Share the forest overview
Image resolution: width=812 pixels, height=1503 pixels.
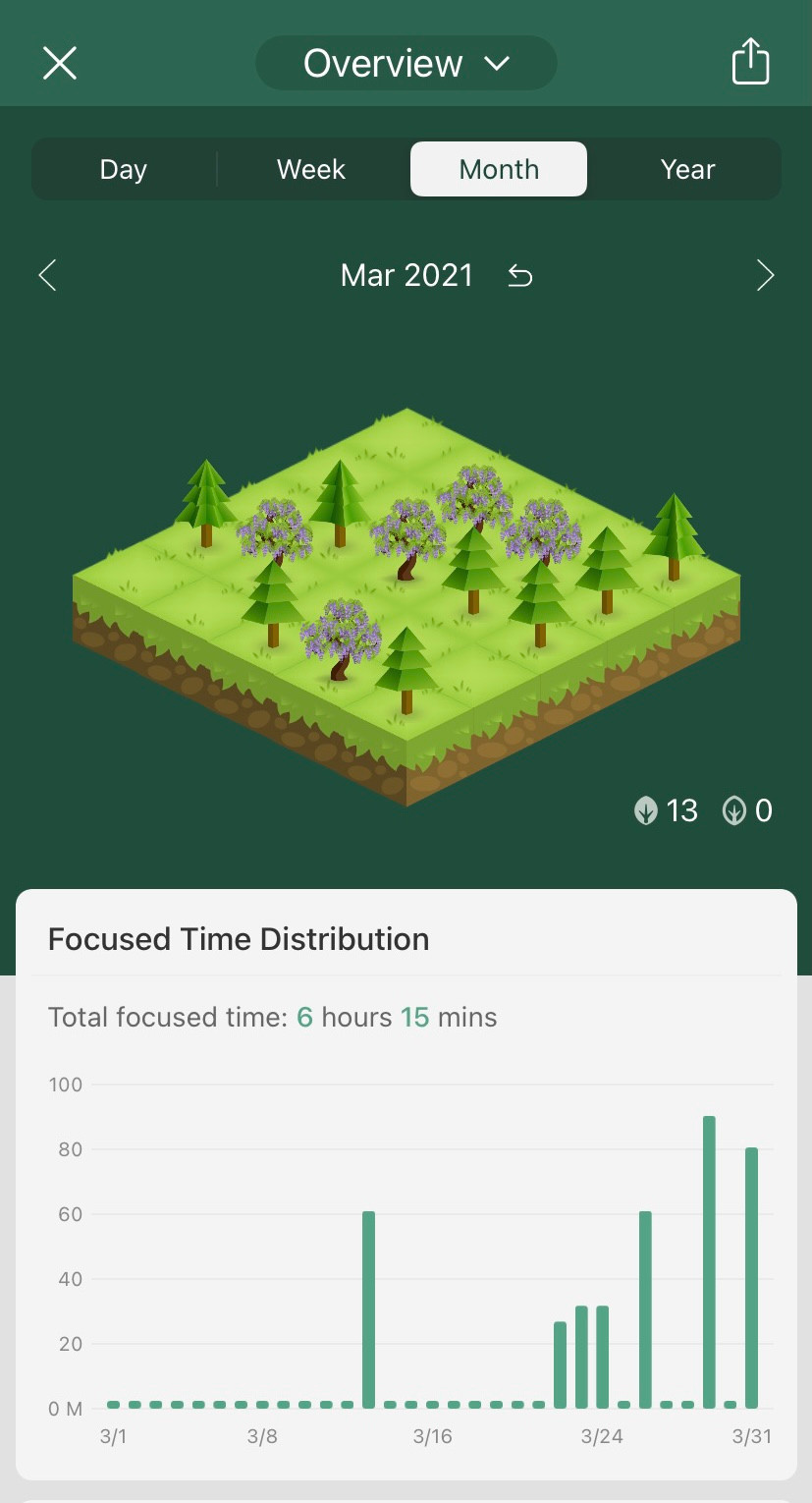pos(750,61)
